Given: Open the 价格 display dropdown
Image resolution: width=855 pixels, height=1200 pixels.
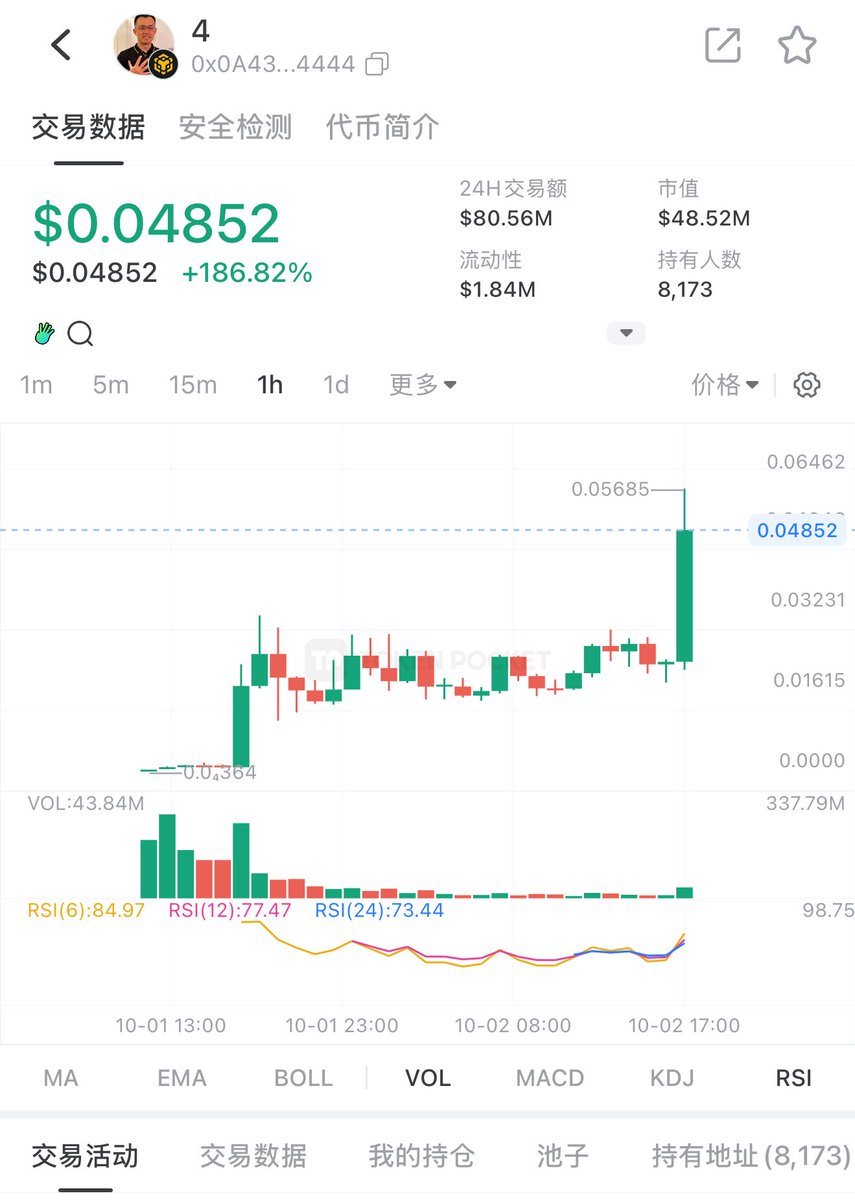Looking at the screenshot, I should tap(724, 385).
